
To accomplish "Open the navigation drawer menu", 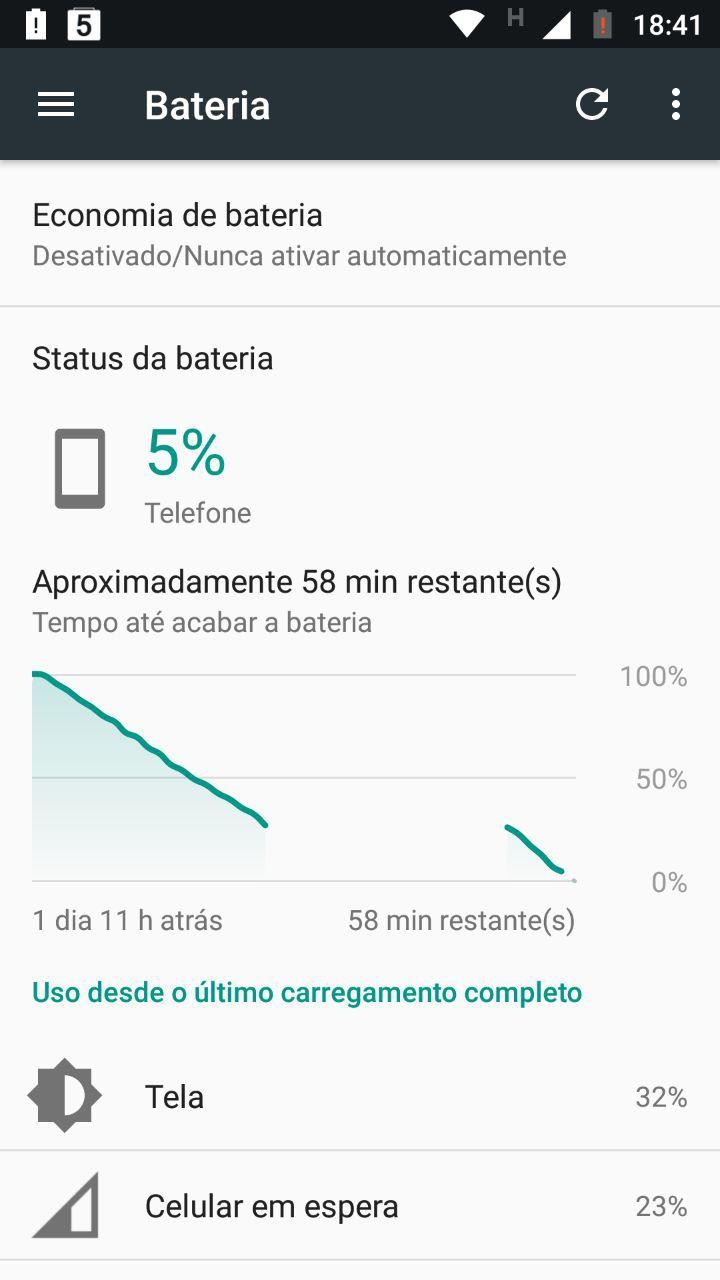I will (x=56, y=105).
